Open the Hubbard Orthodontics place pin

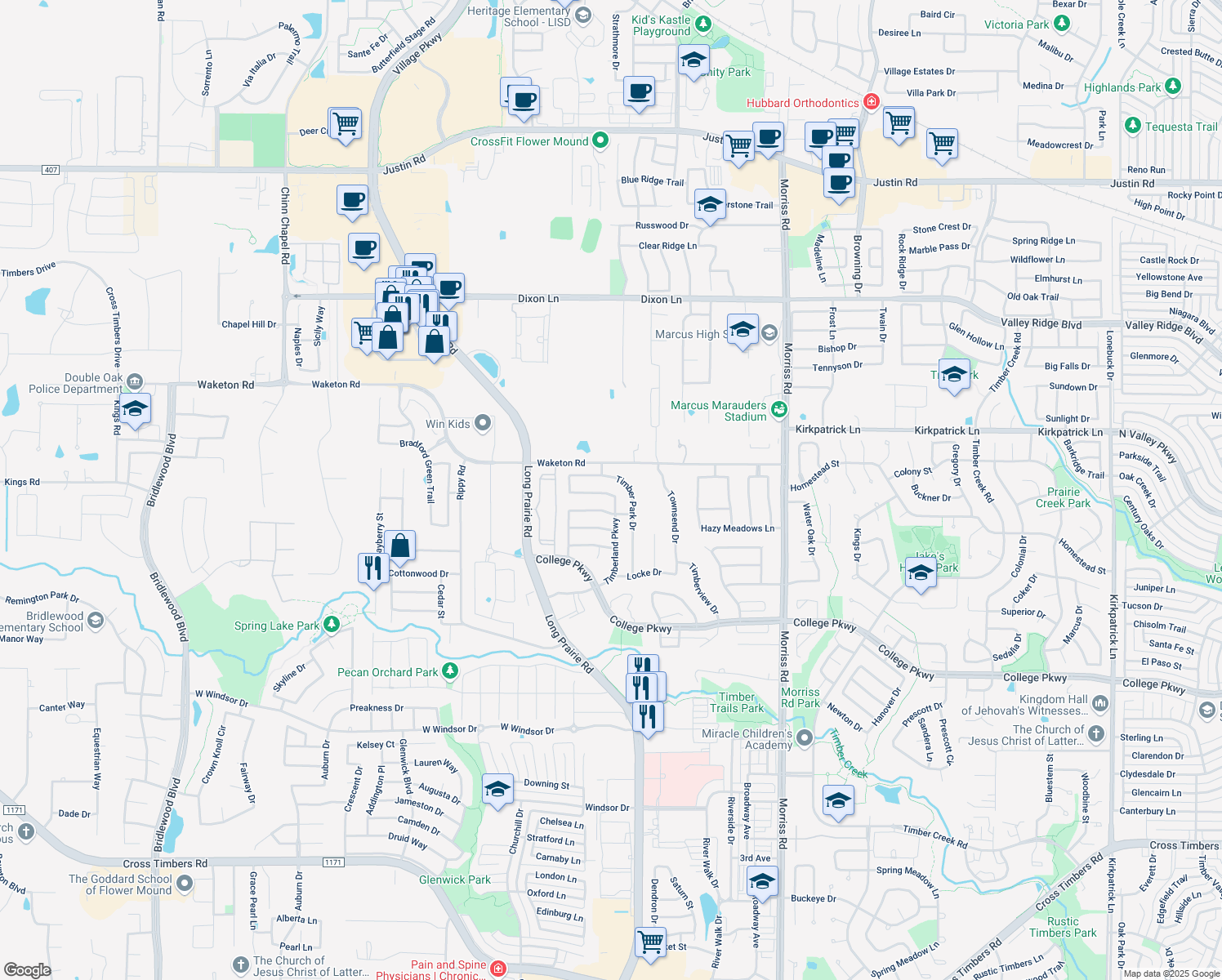[872, 102]
